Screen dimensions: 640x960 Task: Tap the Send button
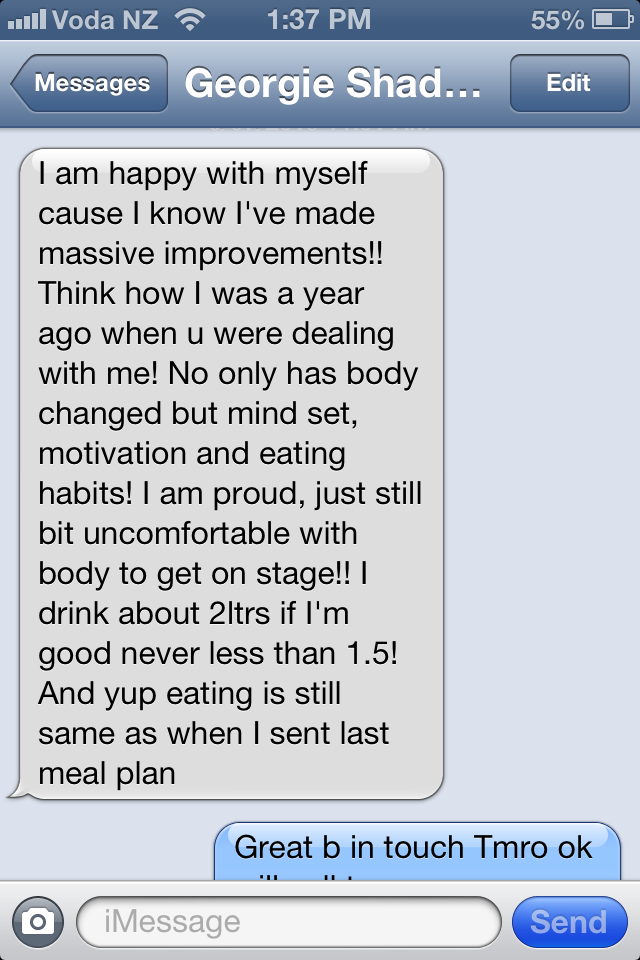point(568,921)
